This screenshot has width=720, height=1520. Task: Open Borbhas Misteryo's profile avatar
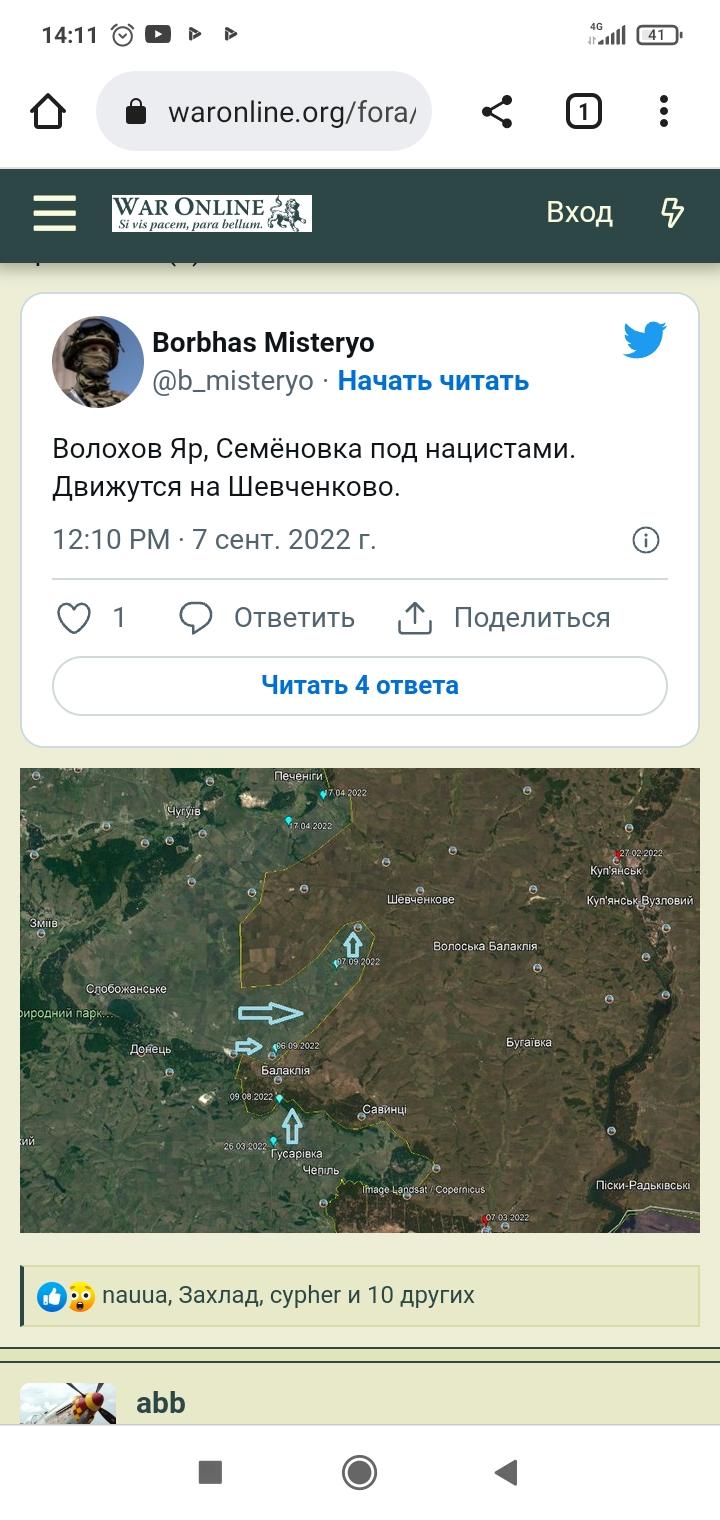point(98,362)
